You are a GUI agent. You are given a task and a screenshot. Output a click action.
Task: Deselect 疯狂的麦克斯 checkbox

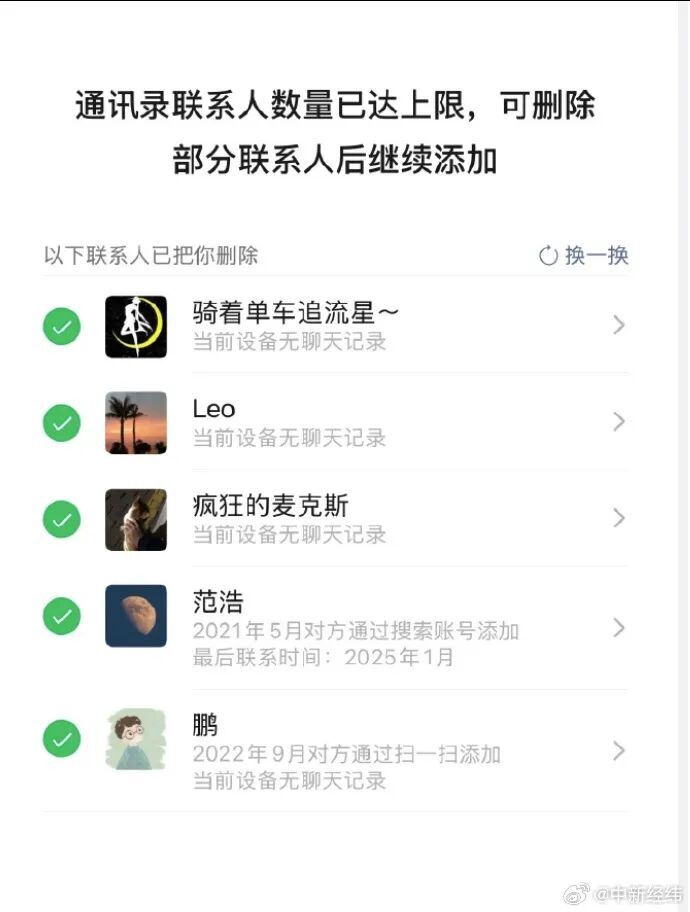click(x=62, y=519)
